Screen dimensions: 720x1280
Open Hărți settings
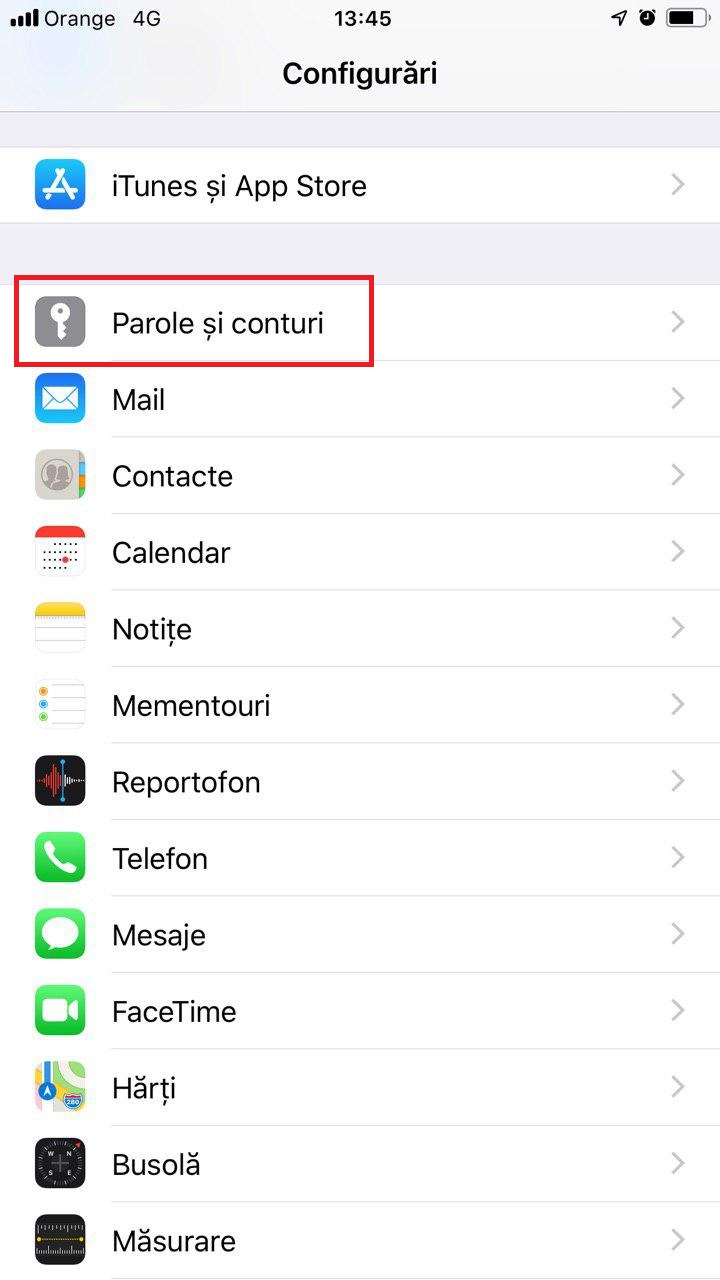click(x=360, y=1087)
